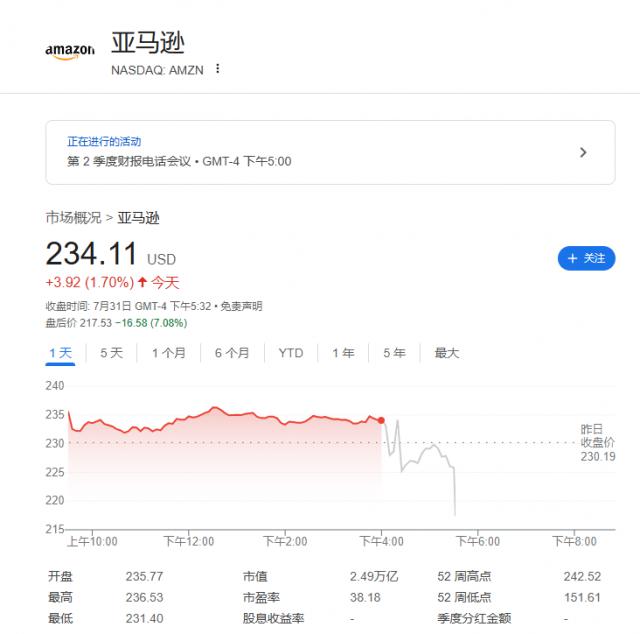
Task: View the 1 年 price chart
Action: pos(343,353)
